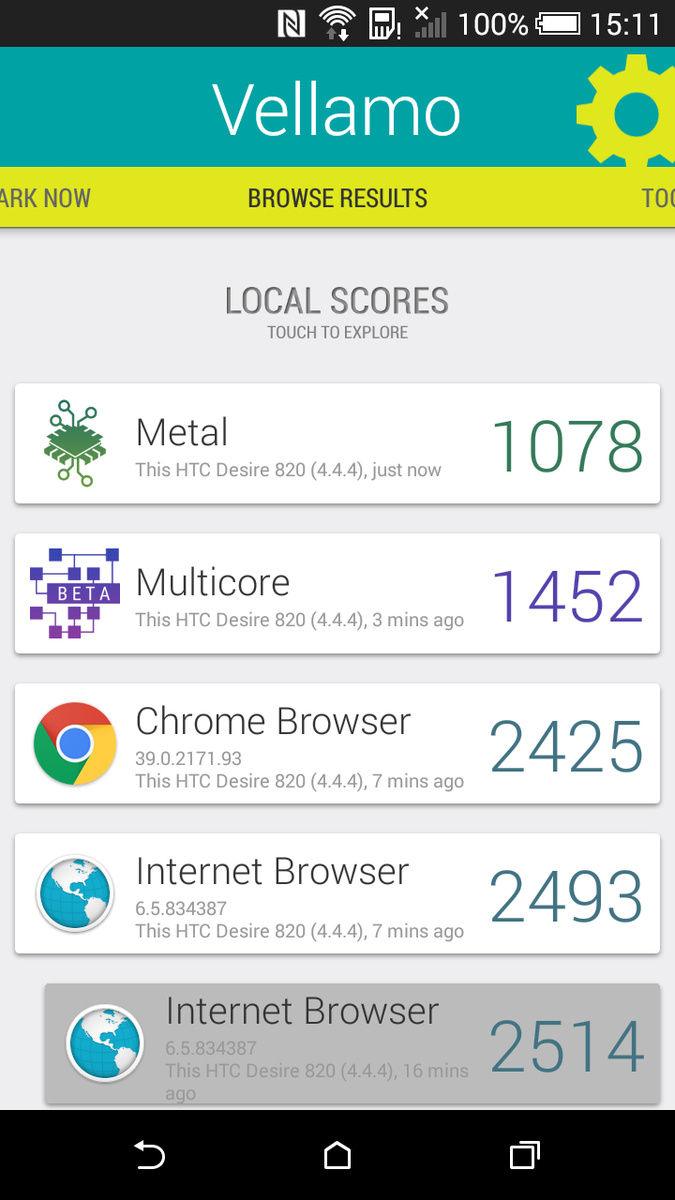This screenshot has height=1200, width=675.
Task: Explore the Multicore score of 1452
Action: click(337, 593)
